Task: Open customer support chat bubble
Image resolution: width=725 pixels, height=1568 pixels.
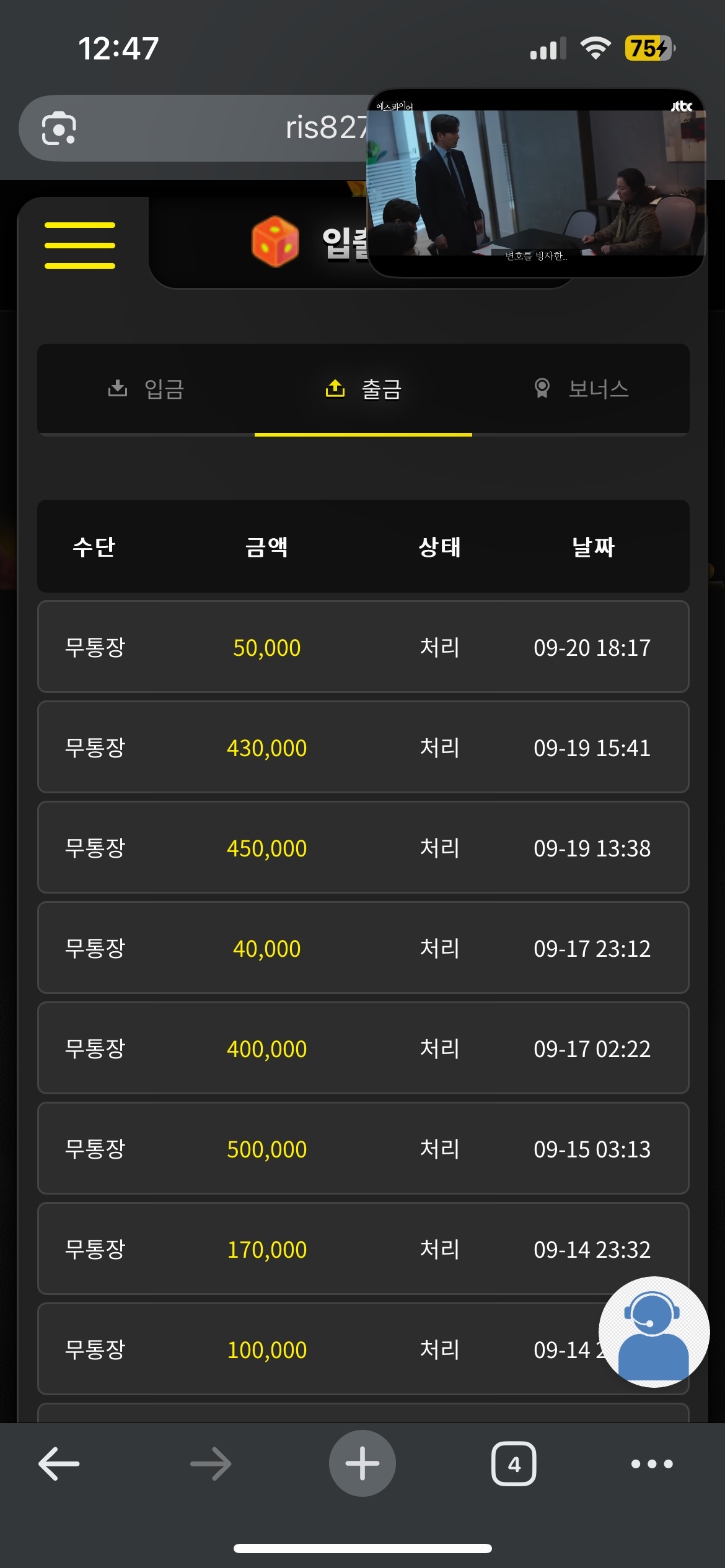Action: 654,1331
